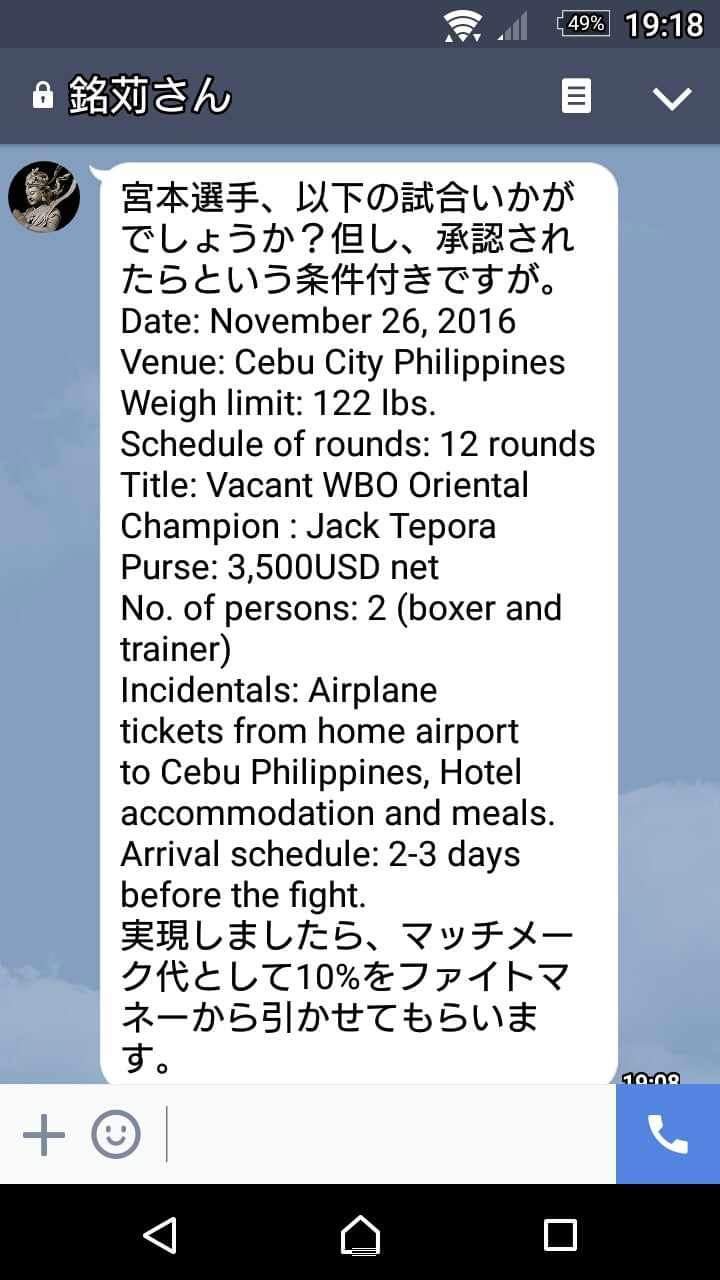Open the plus attachment menu

[x=44, y=1135]
